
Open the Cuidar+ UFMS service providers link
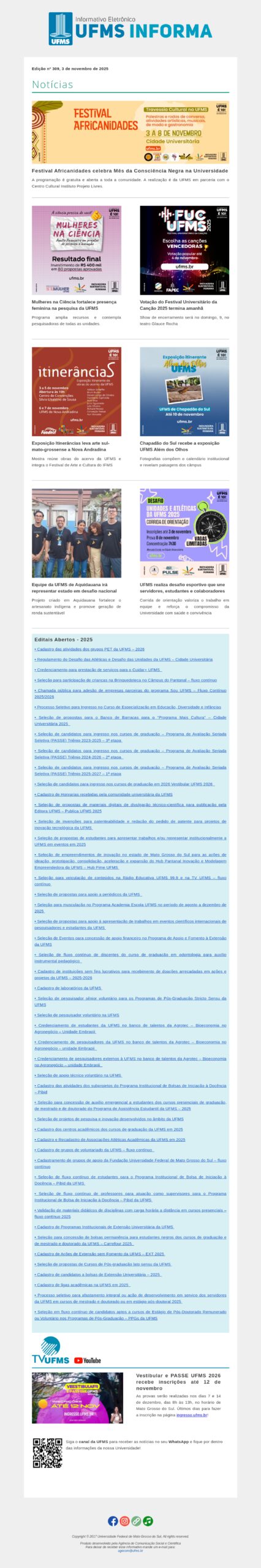tap(97, 669)
